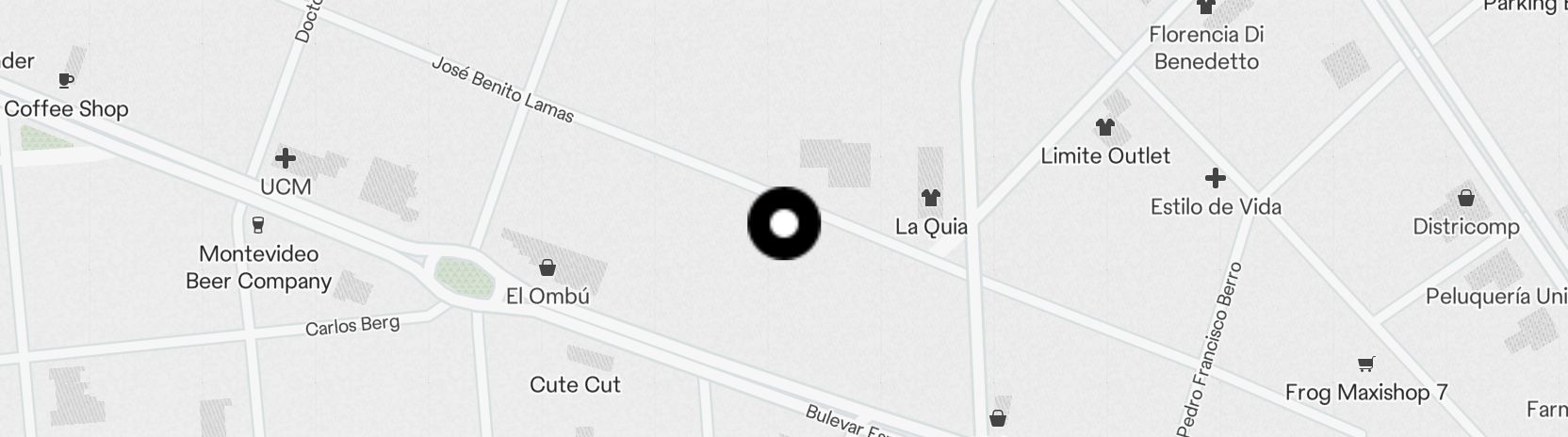The height and width of the screenshot is (437, 1568).
Task: Select Limite Outlet on the map
Action: pos(1105,127)
